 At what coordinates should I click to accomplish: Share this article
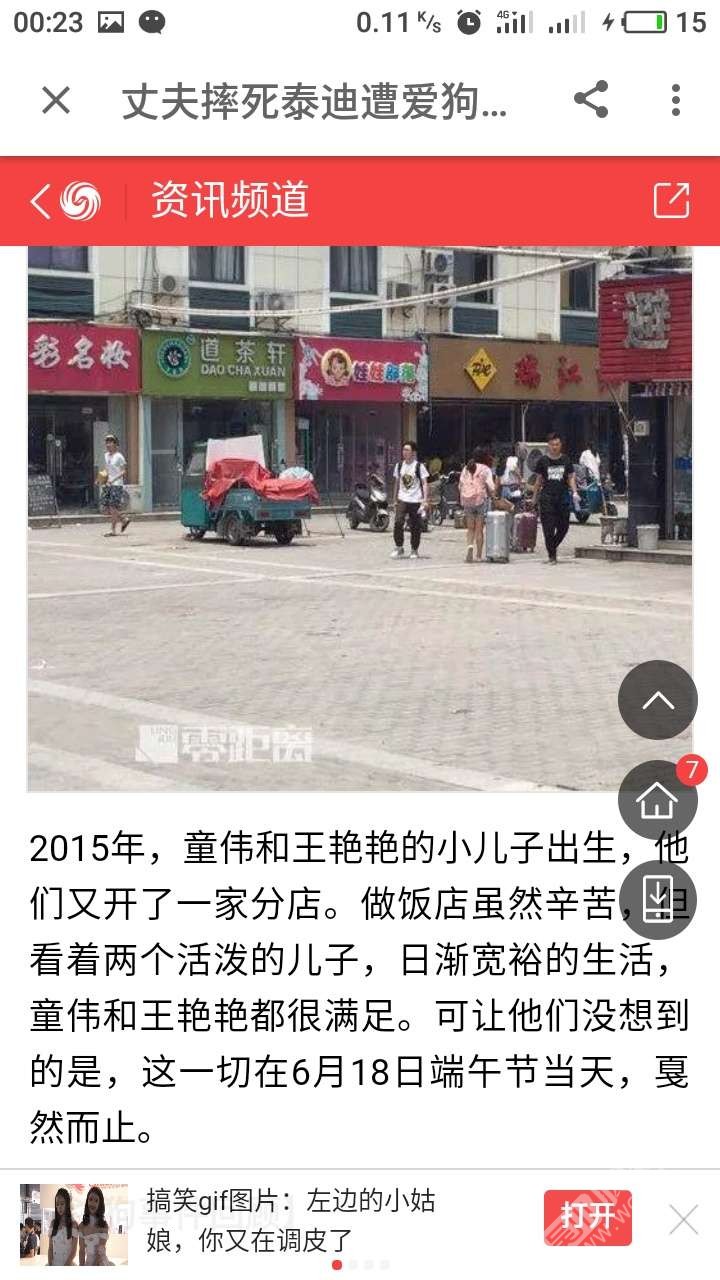(591, 100)
